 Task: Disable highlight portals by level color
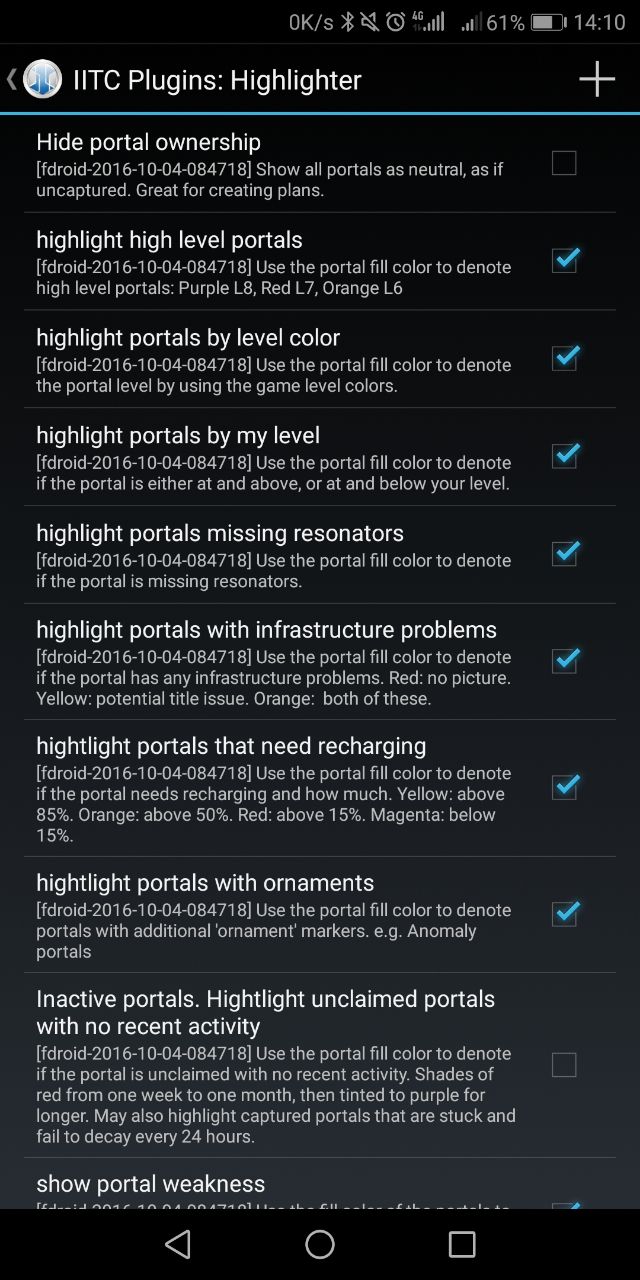(565, 357)
